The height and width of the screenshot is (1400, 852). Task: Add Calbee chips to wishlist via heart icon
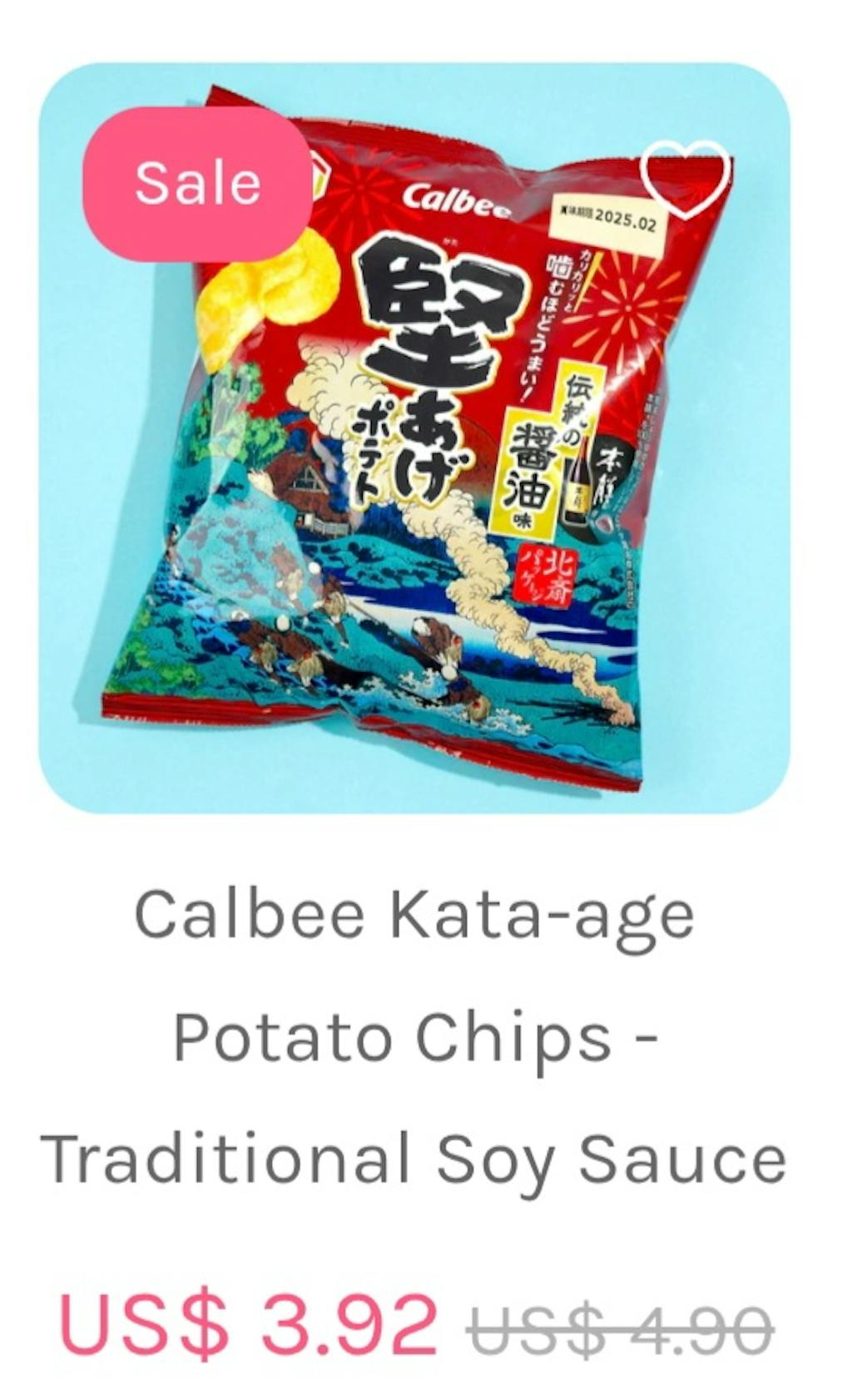click(684, 178)
